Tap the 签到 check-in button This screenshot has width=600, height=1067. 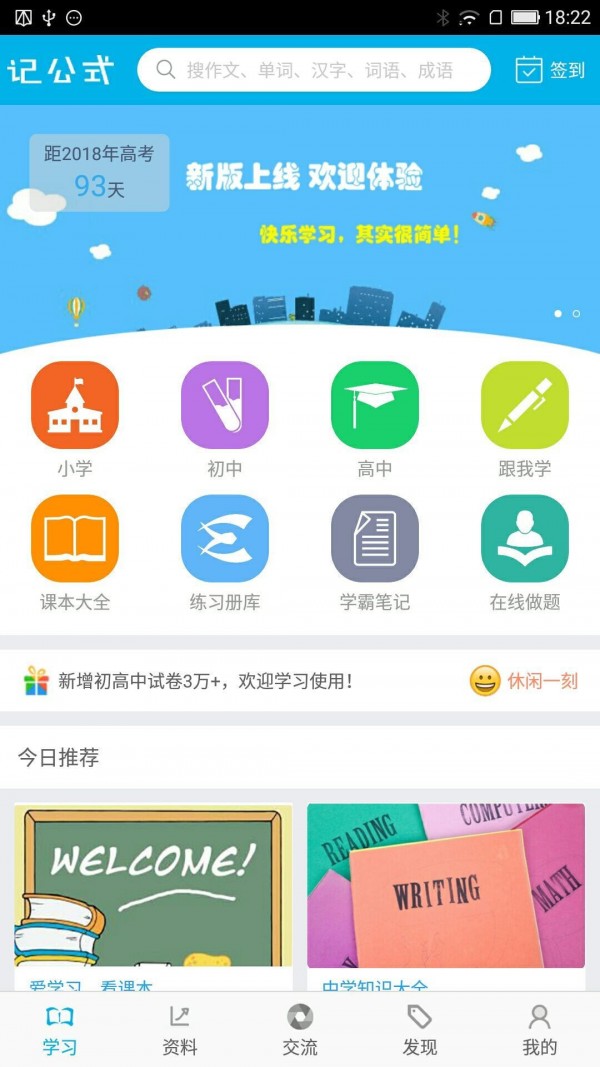(550, 70)
